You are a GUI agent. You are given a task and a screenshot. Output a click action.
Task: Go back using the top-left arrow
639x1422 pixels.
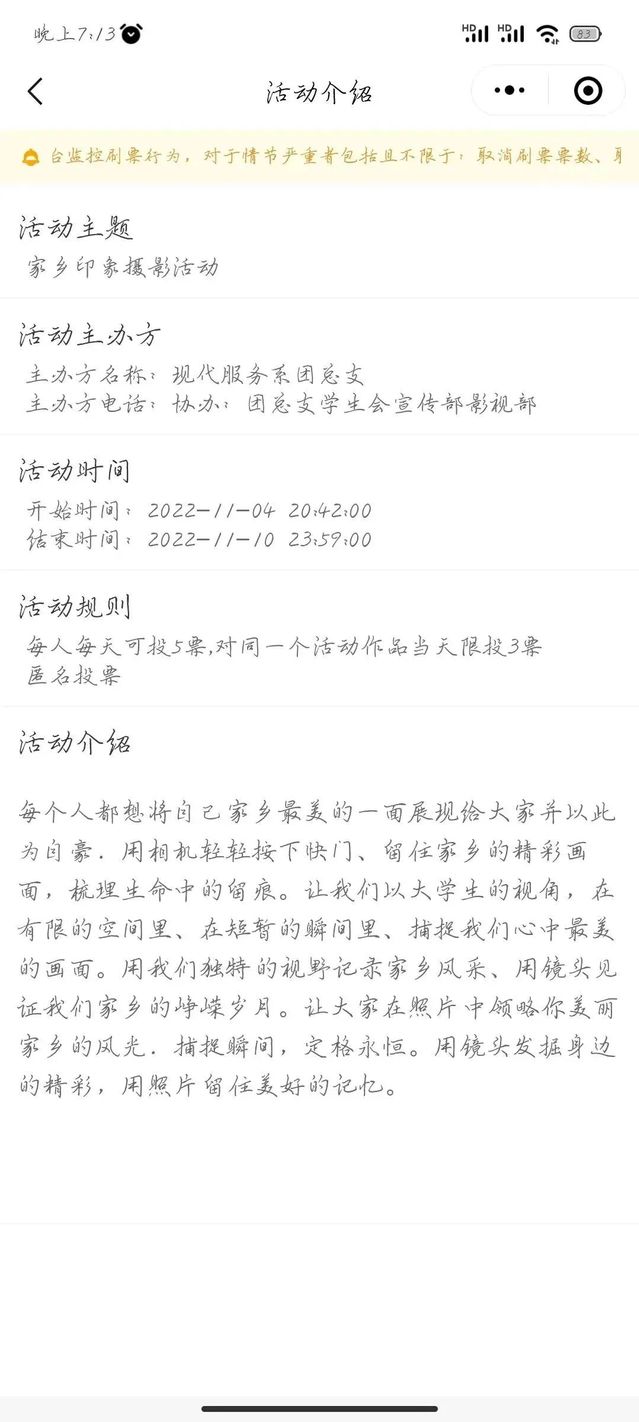[35, 92]
